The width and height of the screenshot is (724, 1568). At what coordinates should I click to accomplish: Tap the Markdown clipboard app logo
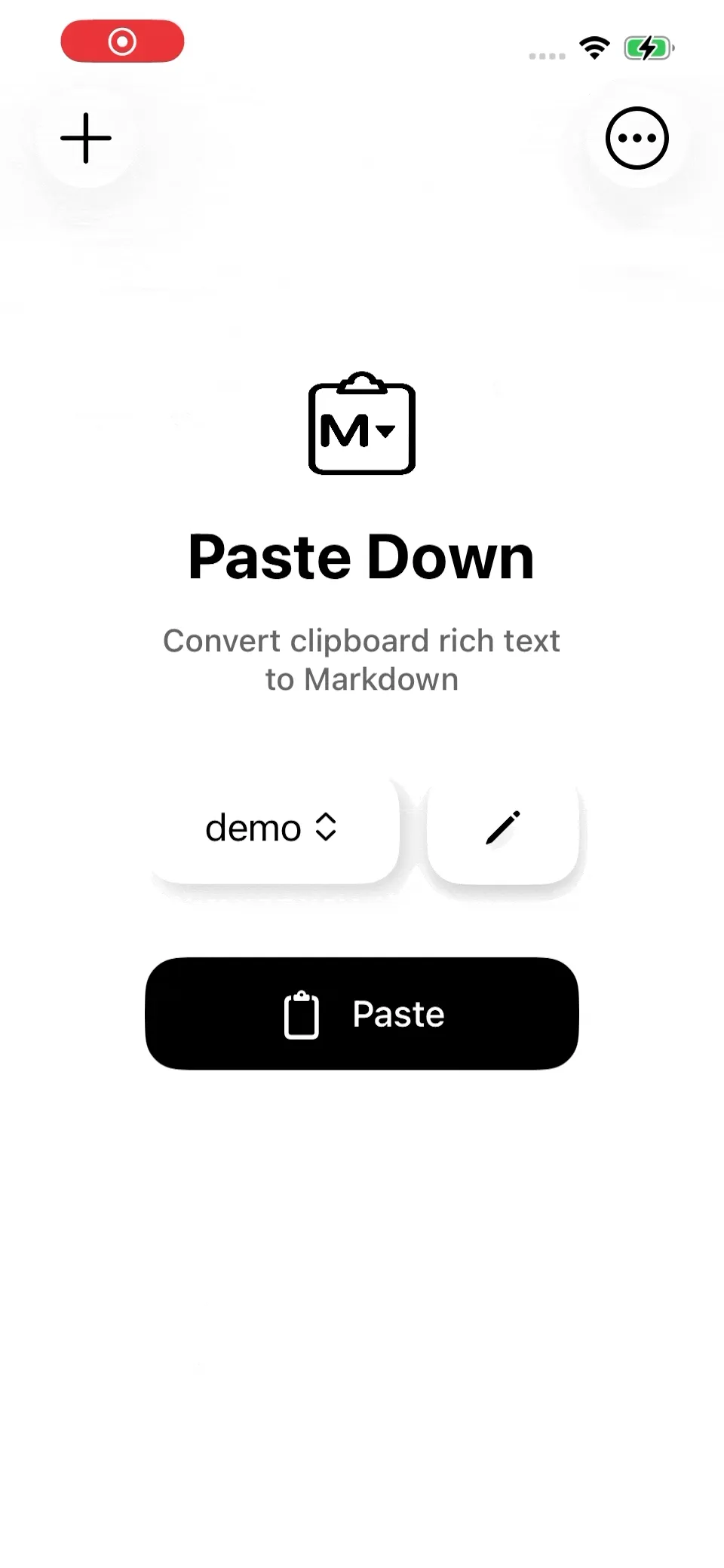pos(361,426)
